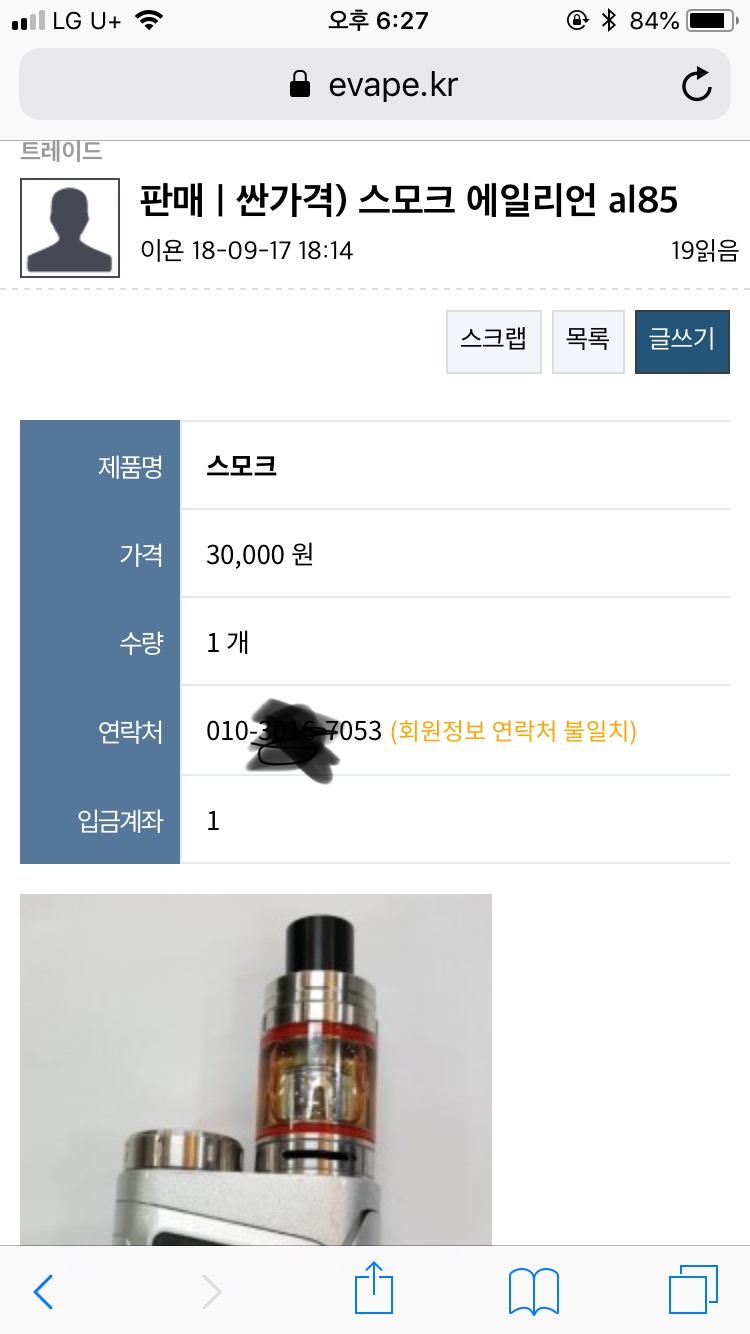750x1334 pixels.
Task: Scrap this post with 스크랩 button
Action: pyautogui.click(x=493, y=341)
